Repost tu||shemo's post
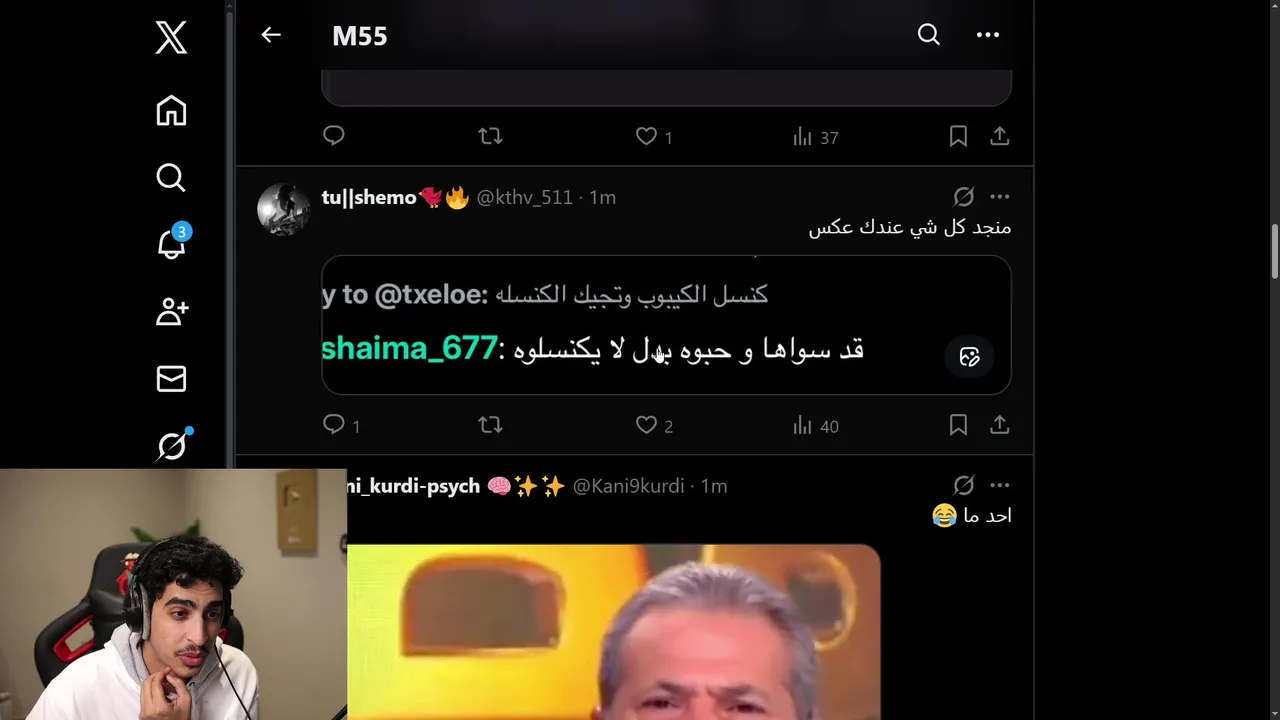Viewport: 1280px width, 720px height. tap(490, 425)
